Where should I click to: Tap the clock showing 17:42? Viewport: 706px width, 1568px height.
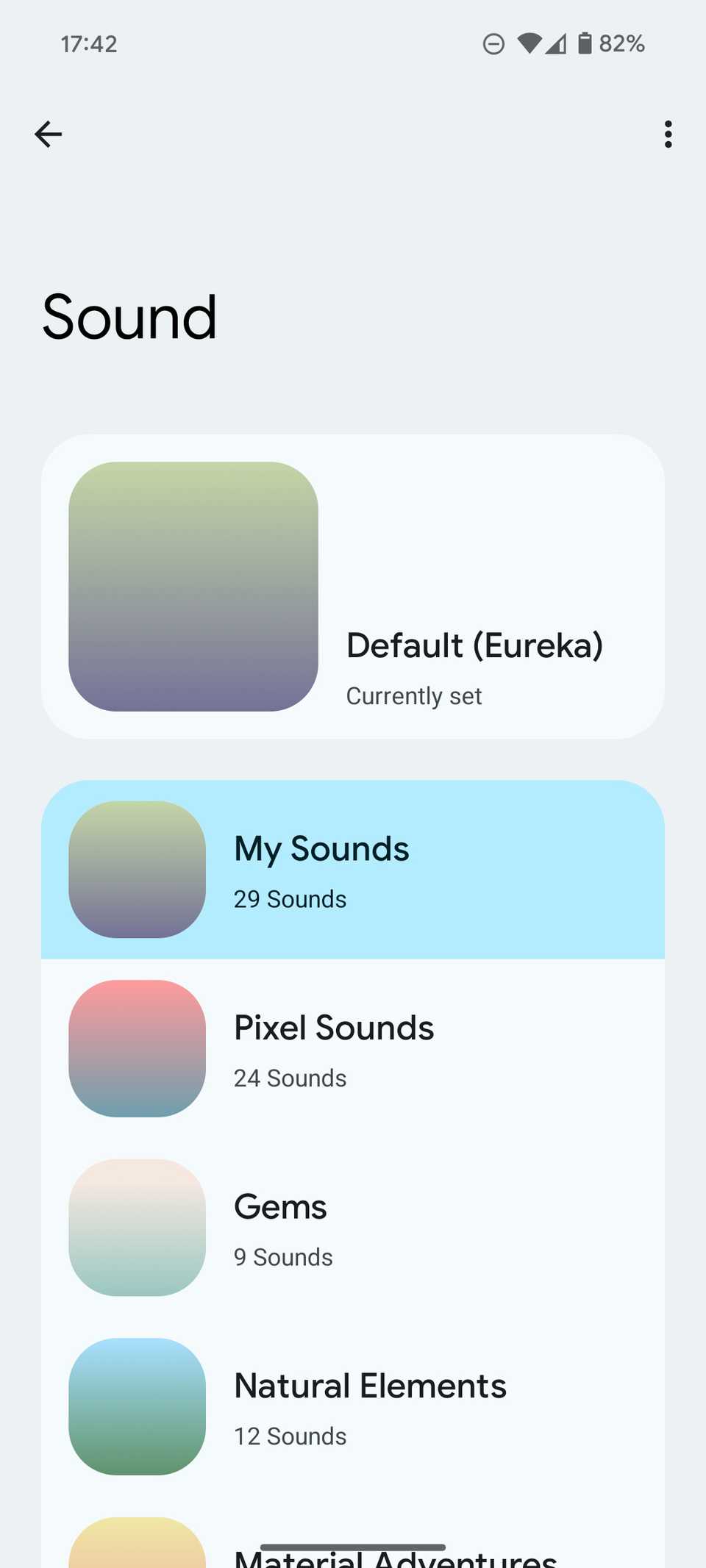90,43
